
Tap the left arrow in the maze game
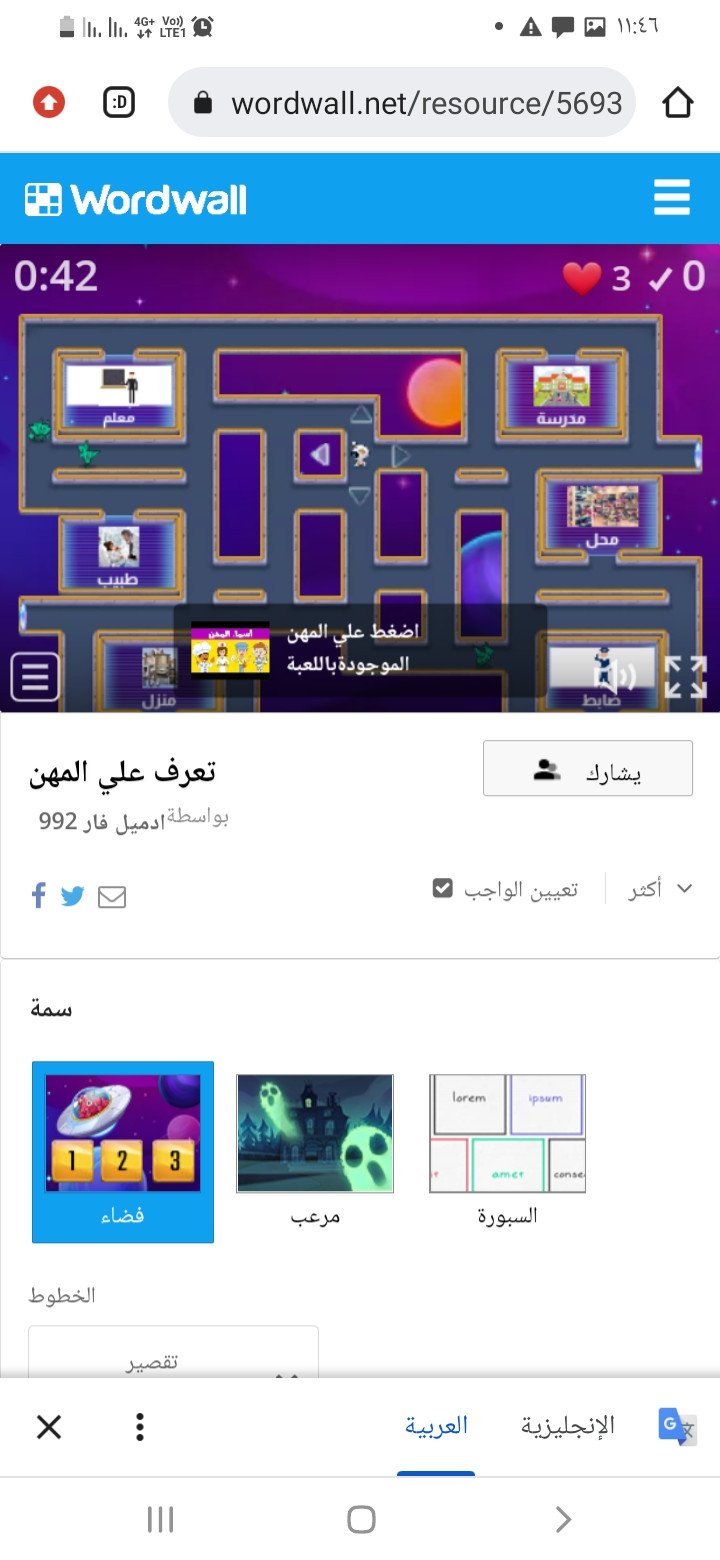[x=320, y=456]
